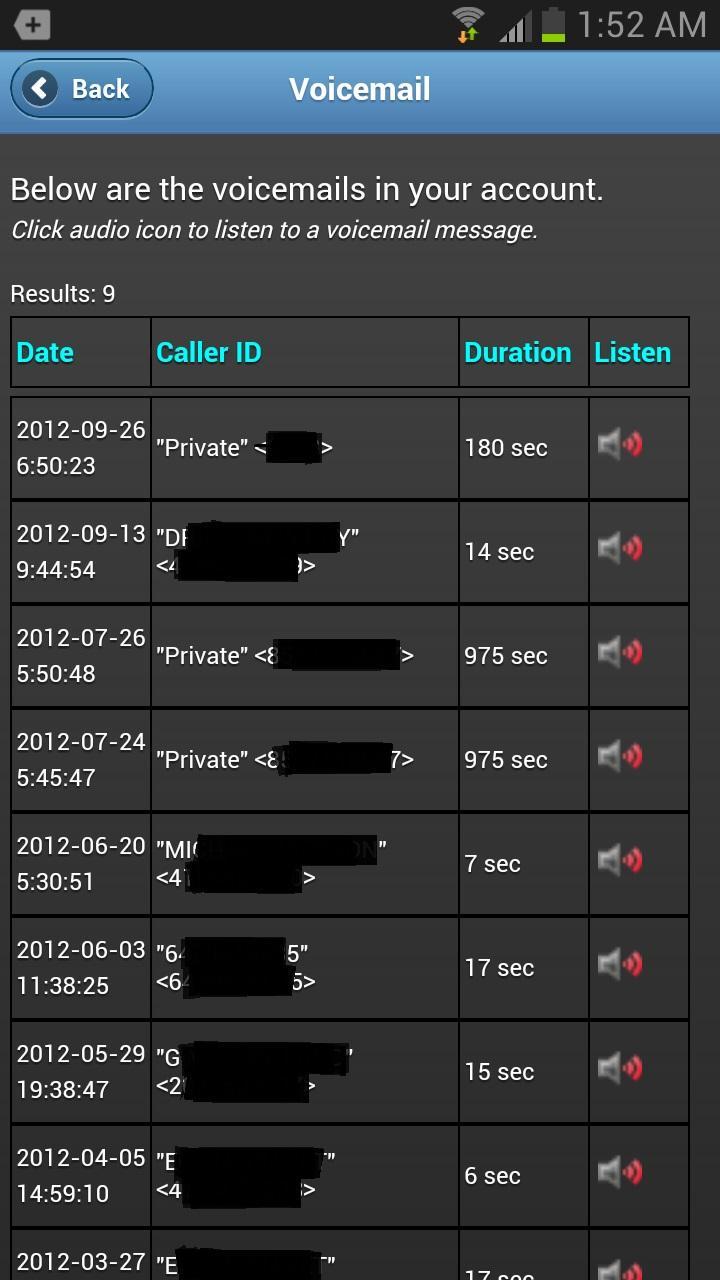Image resolution: width=720 pixels, height=1280 pixels.
Task: Click the Listen column header
Action: [631, 352]
